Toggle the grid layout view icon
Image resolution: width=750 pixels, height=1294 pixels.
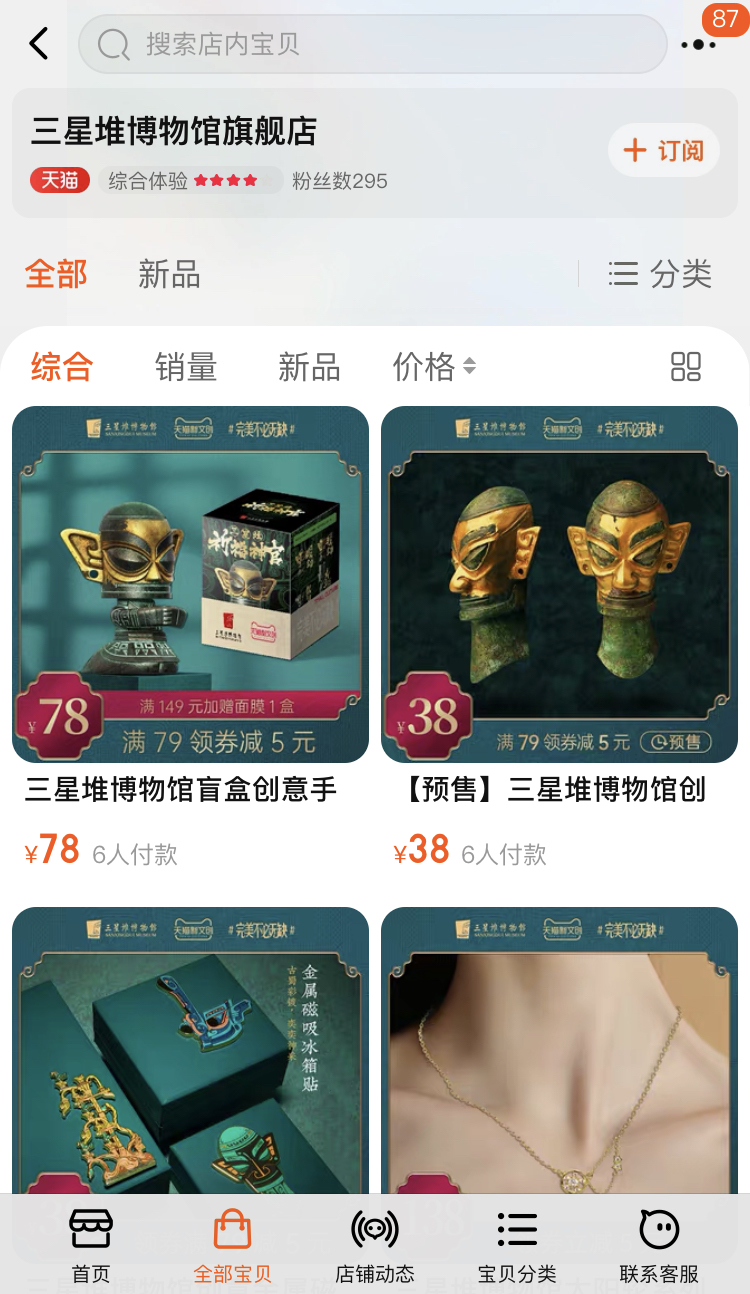click(686, 367)
